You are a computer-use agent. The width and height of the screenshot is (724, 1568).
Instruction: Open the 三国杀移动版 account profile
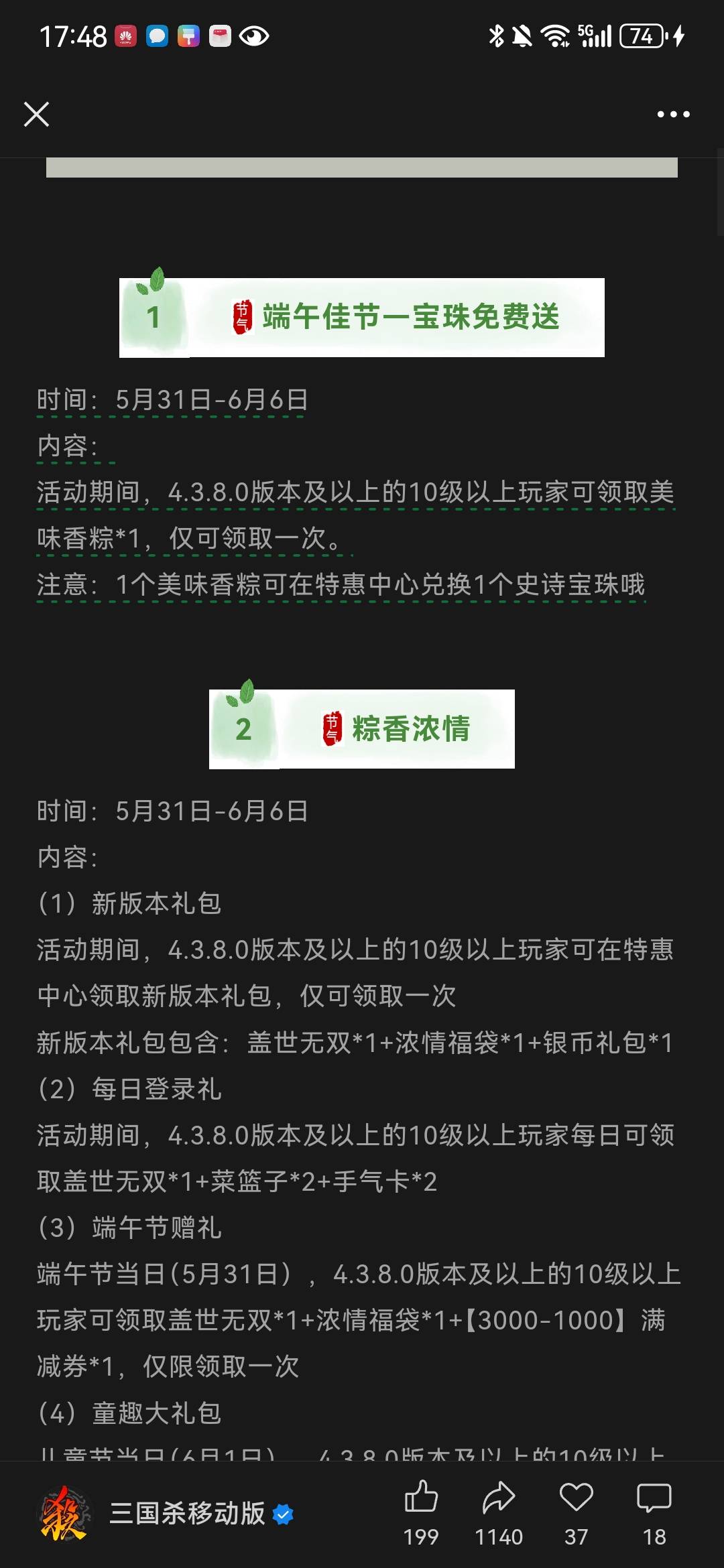pyautogui.click(x=186, y=1513)
